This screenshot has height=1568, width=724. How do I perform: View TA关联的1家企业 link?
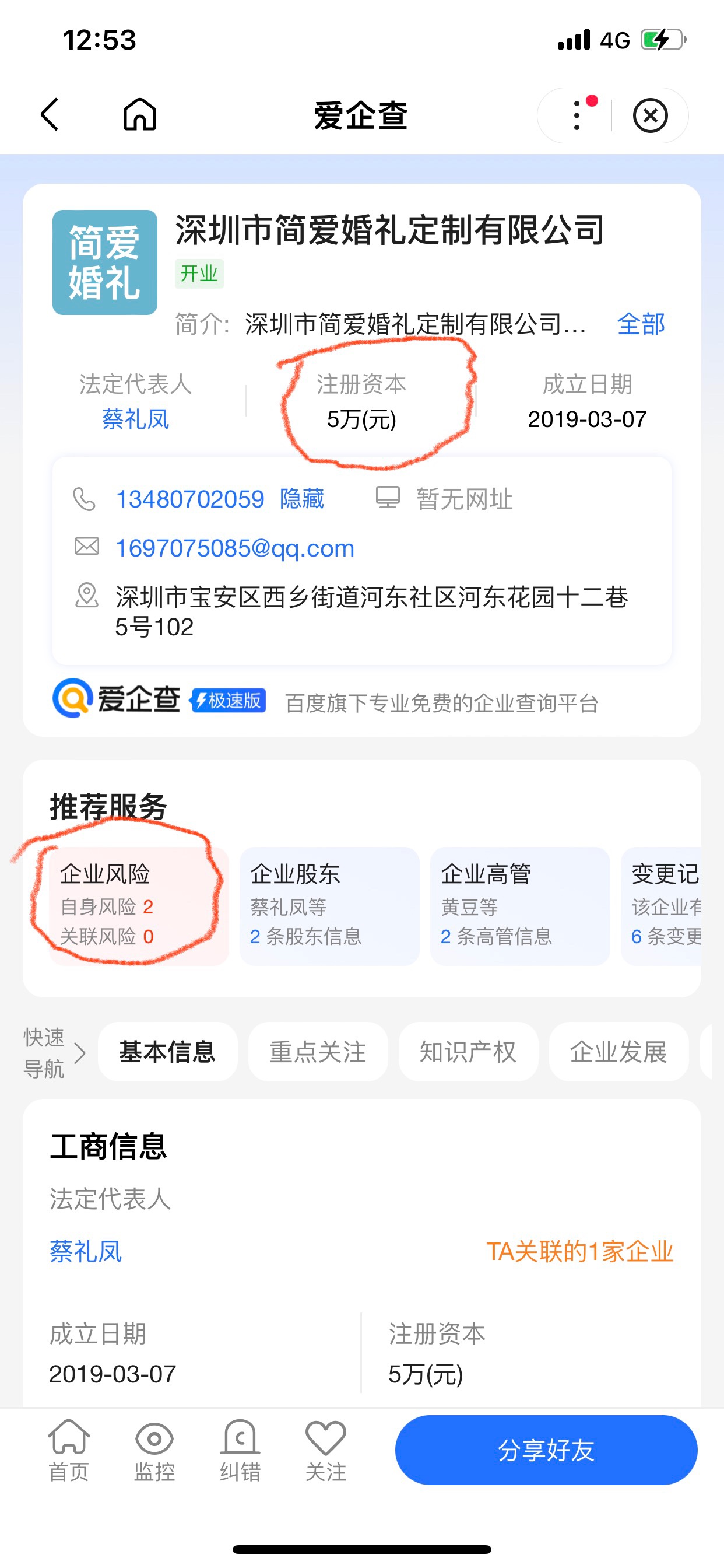pos(579,1252)
